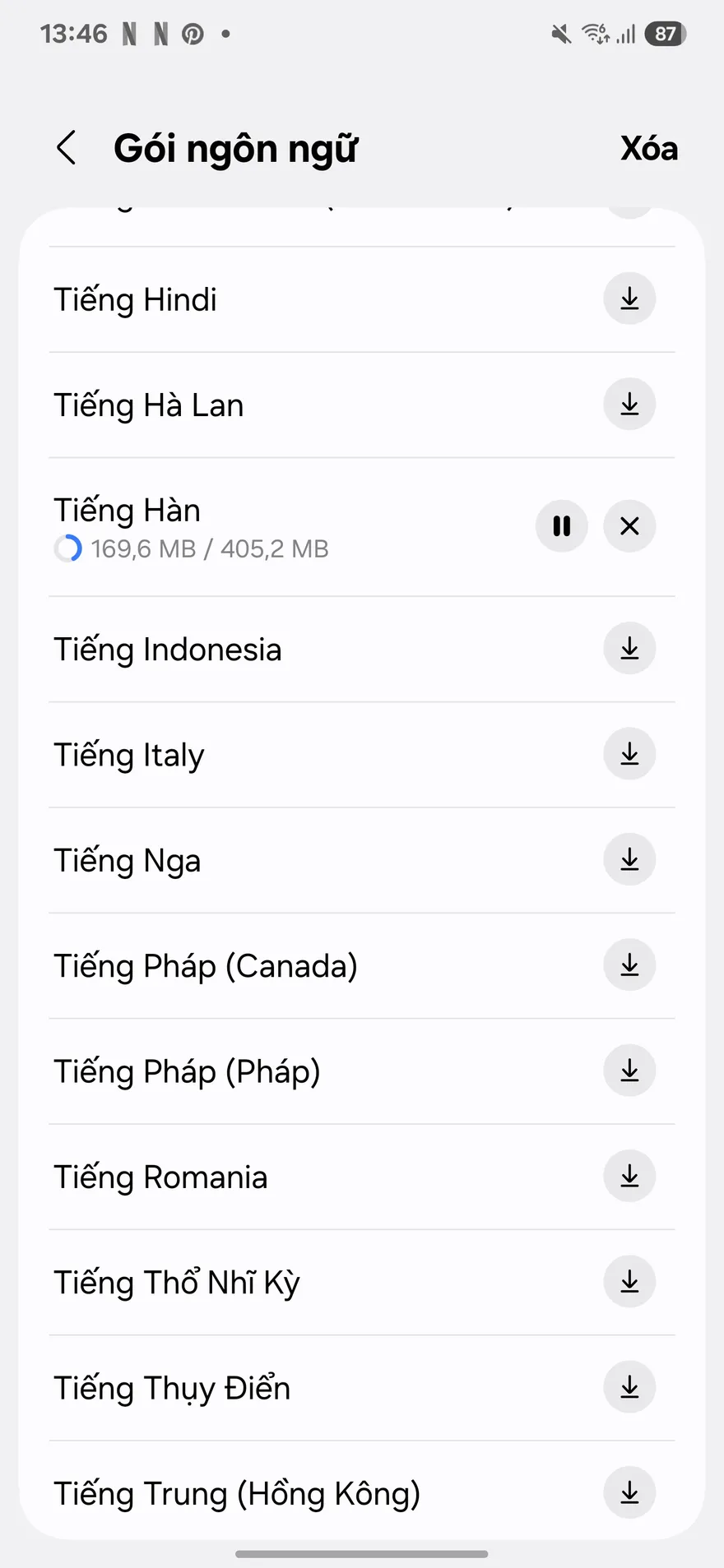Download the Tiếng Thổ Nhĩ Kỳ pack
724x1568 pixels.
coord(629,1281)
